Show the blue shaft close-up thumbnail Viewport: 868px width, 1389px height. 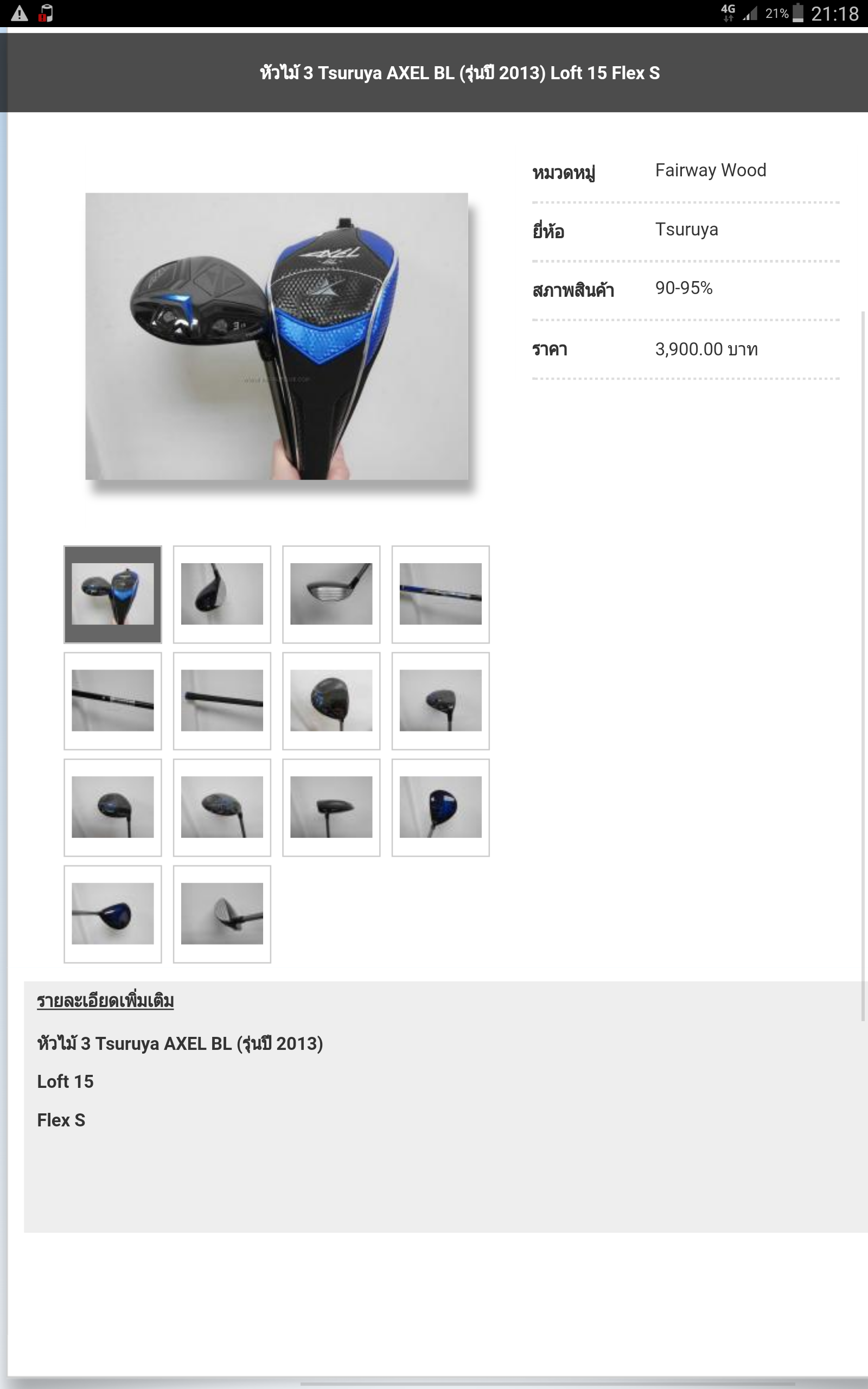pyautogui.click(x=441, y=594)
